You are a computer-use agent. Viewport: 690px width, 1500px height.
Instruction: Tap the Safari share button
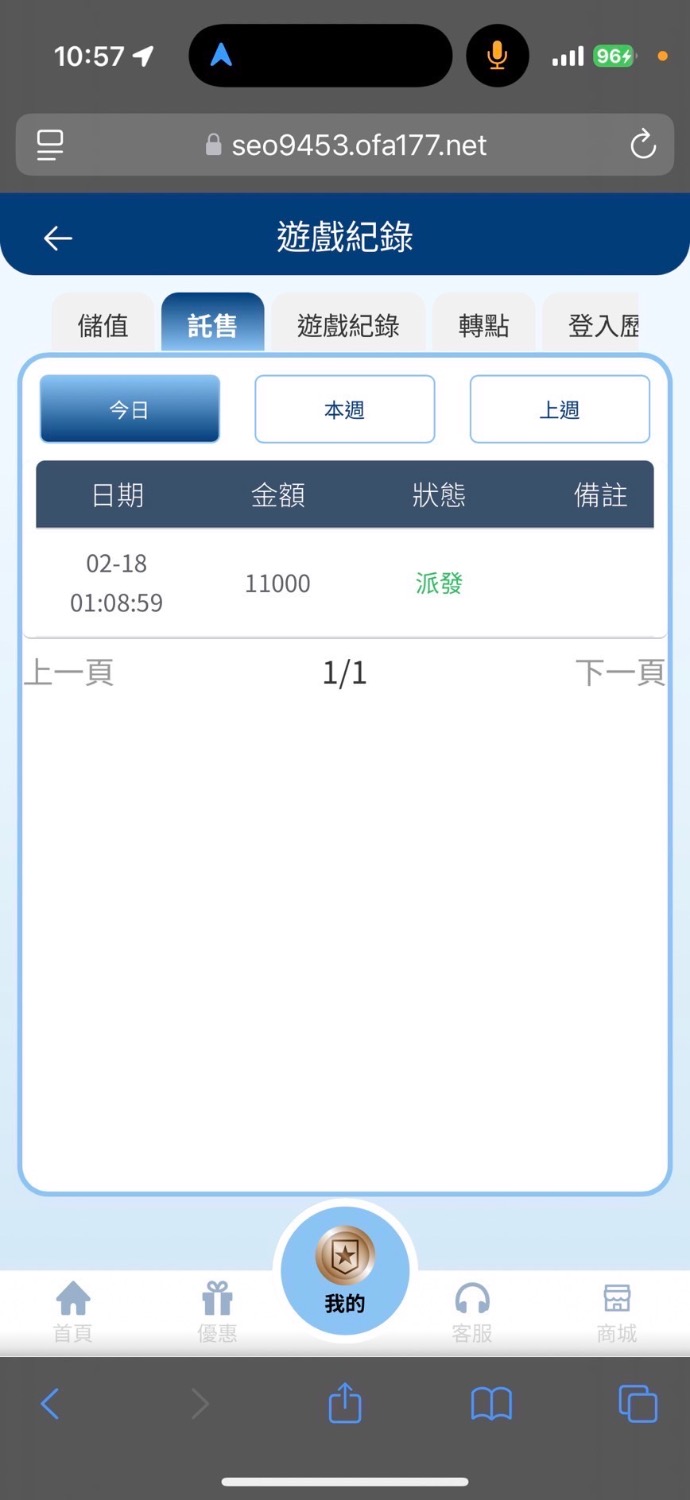point(345,1404)
